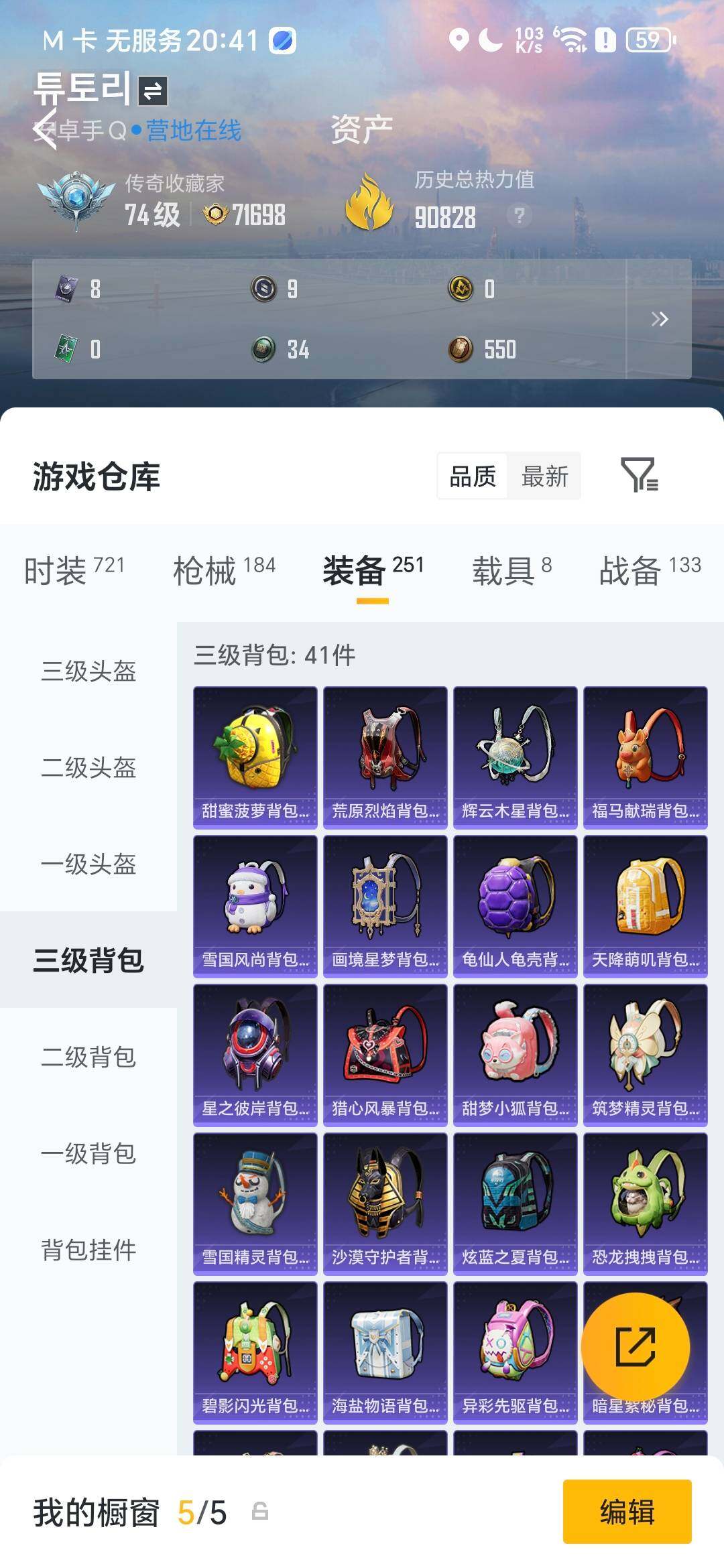Select the bronze coin currency icon showing 550
The height and width of the screenshot is (1568, 724).
[x=462, y=348]
